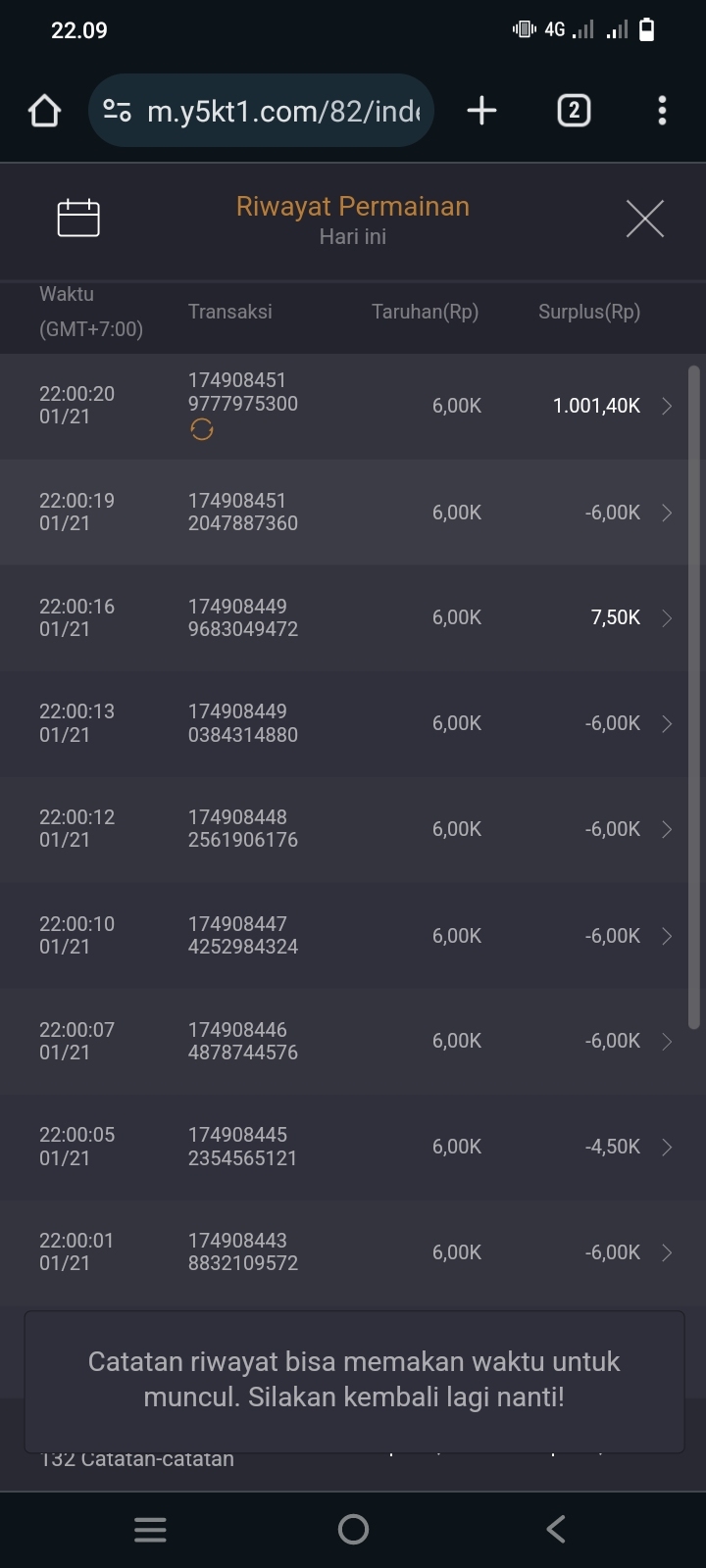Image resolution: width=706 pixels, height=1568 pixels.
Task: Tap the m.y5kt1.com address bar
Action: (x=279, y=111)
